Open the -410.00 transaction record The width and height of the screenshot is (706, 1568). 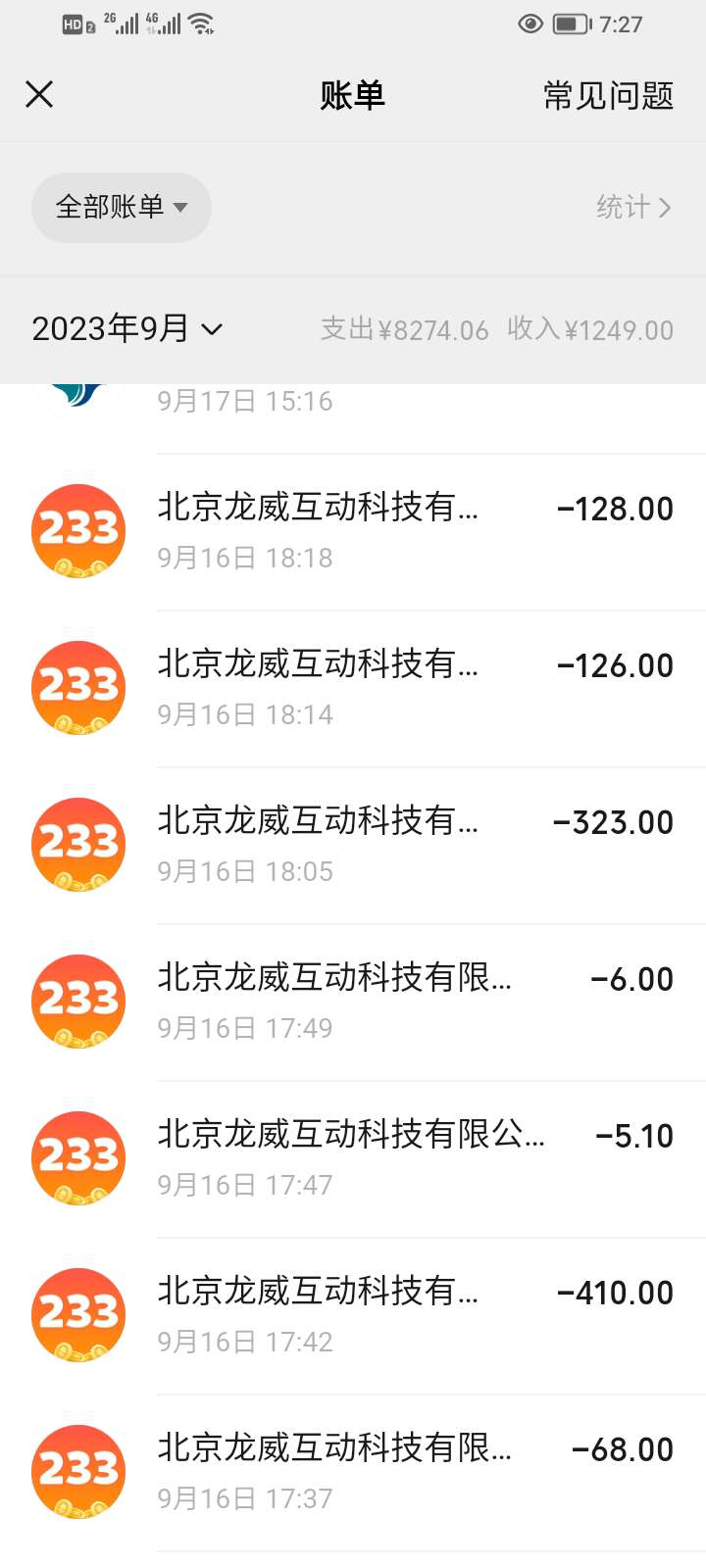click(x=392, y=1315)
